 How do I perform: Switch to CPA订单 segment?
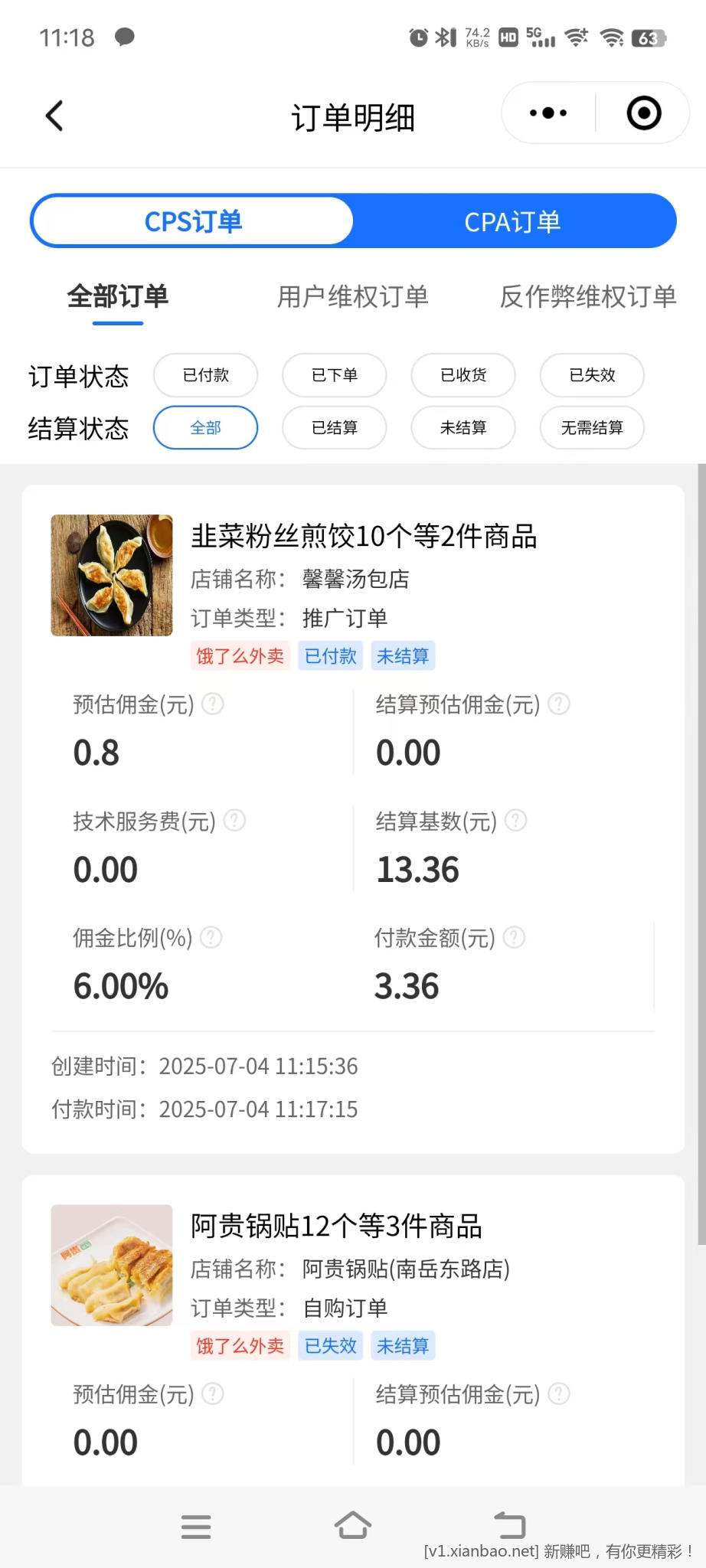click(x=513, y=222)
